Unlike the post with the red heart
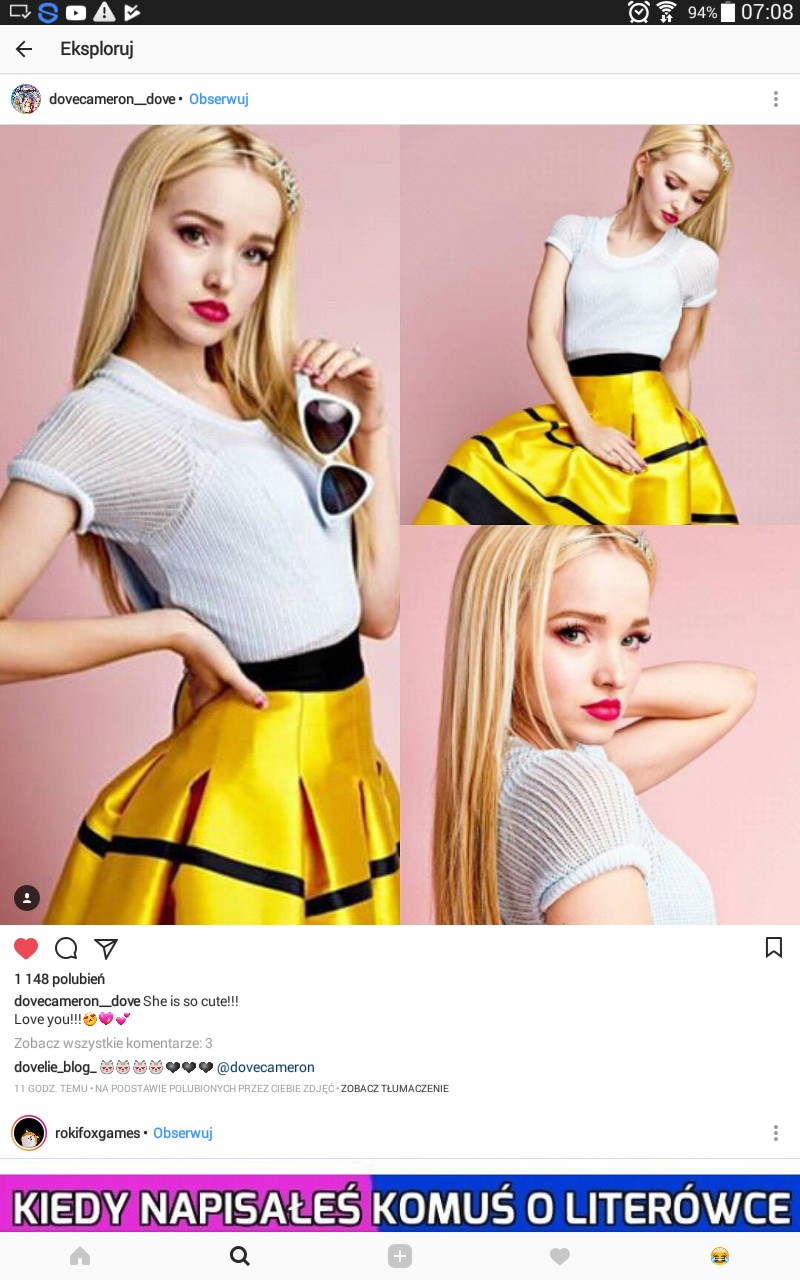The width and height of the screenshot is (800, 1280). pyautogui.click(x=26, y=948)
